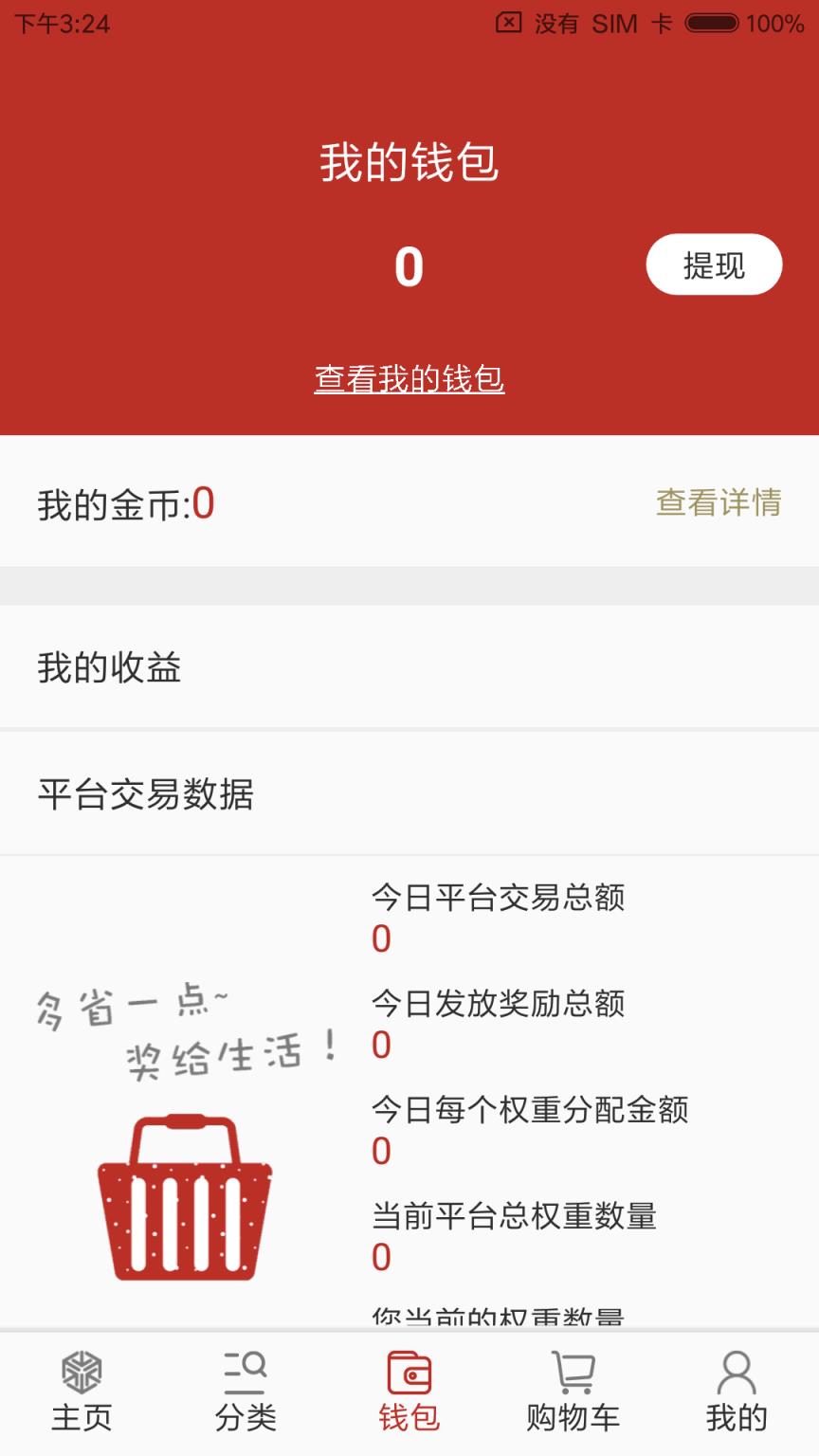The image size is (819, 1456).
Task: Open the 我的收益 earnings section
Action: (107, 666)
